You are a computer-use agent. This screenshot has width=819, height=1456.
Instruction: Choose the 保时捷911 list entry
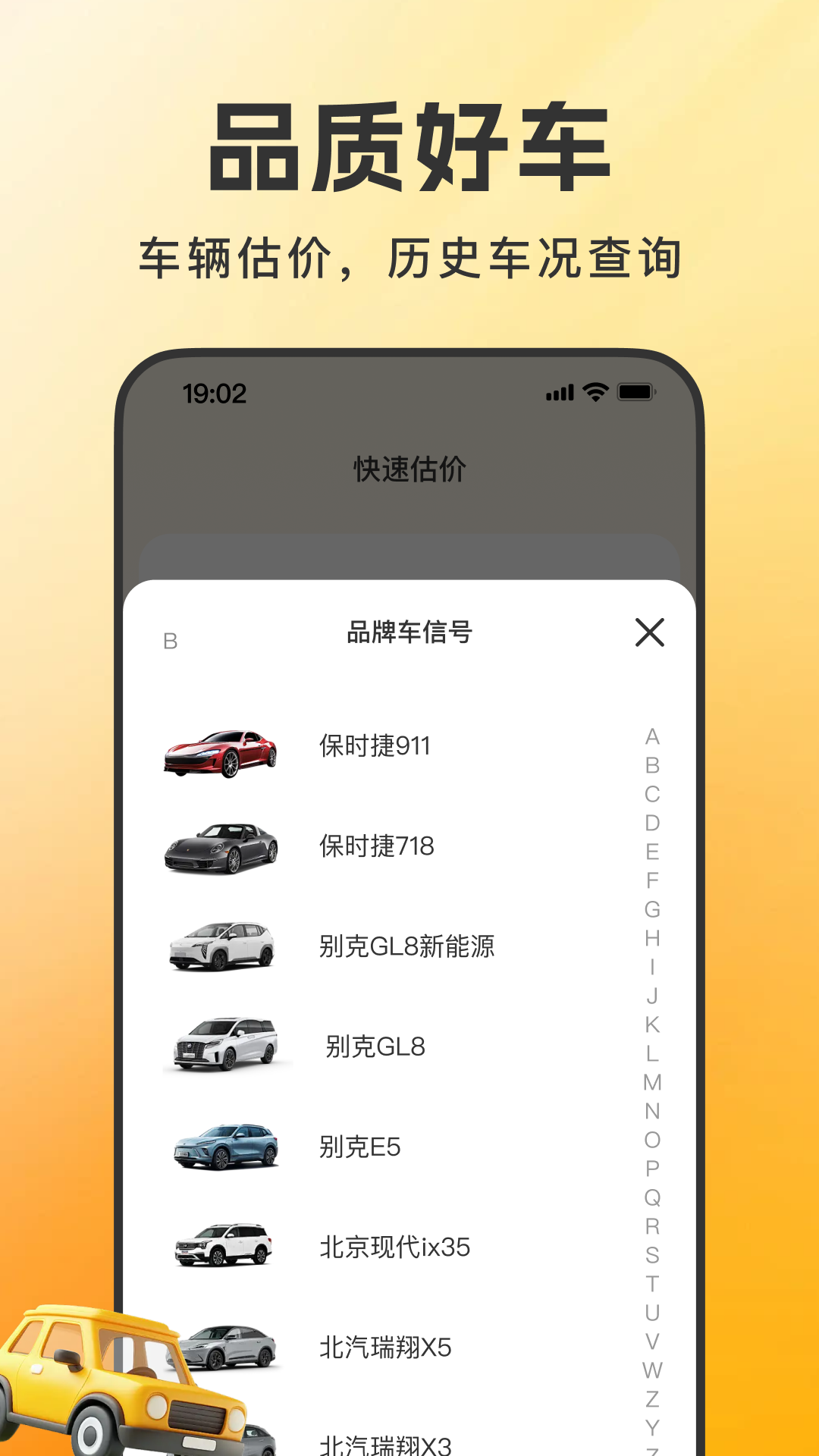pyautogui.click(x=375, y=747)
